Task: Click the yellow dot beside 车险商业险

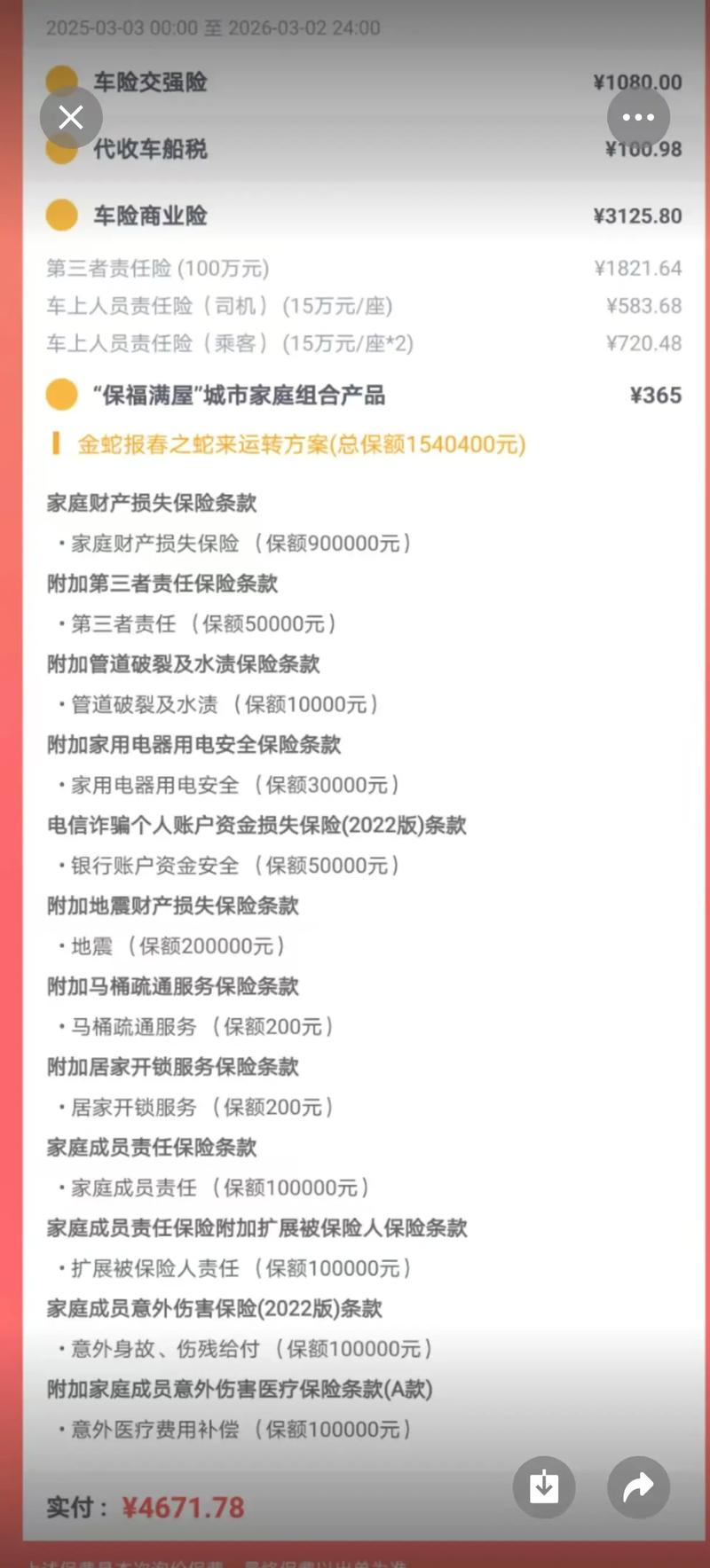Action: 60,215
